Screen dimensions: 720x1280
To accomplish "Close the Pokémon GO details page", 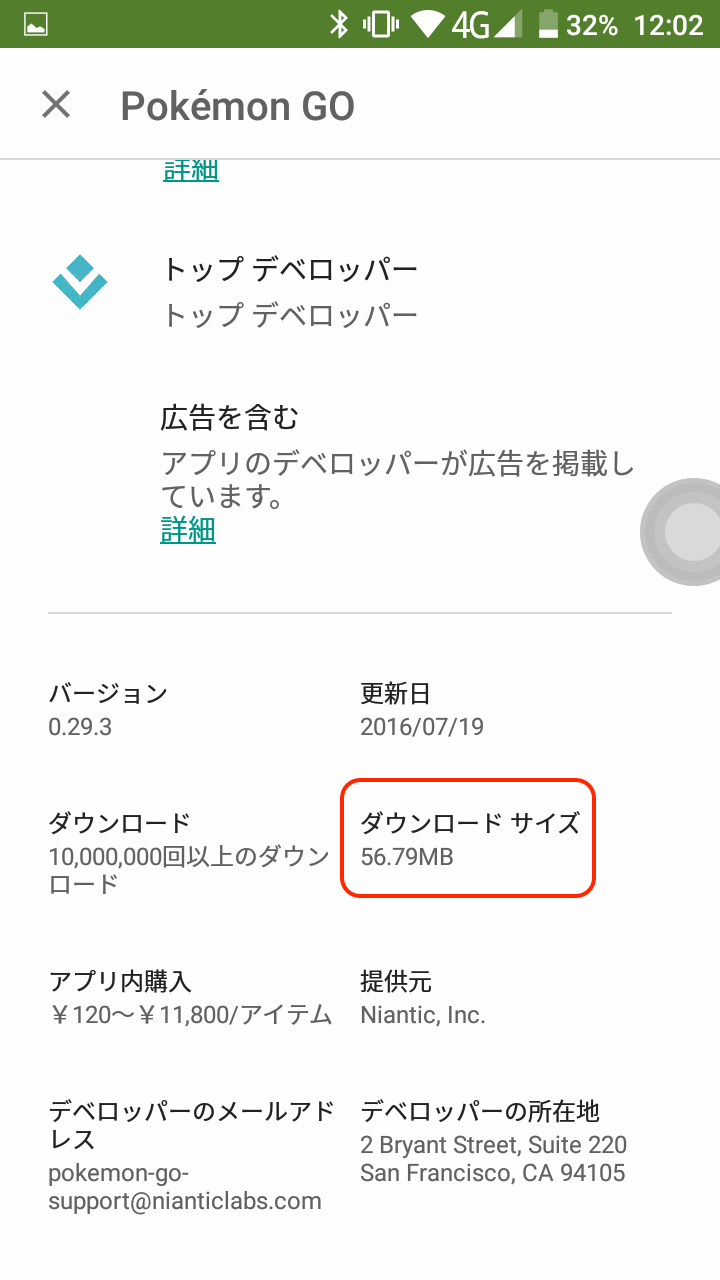I will [x=56, y=104].
